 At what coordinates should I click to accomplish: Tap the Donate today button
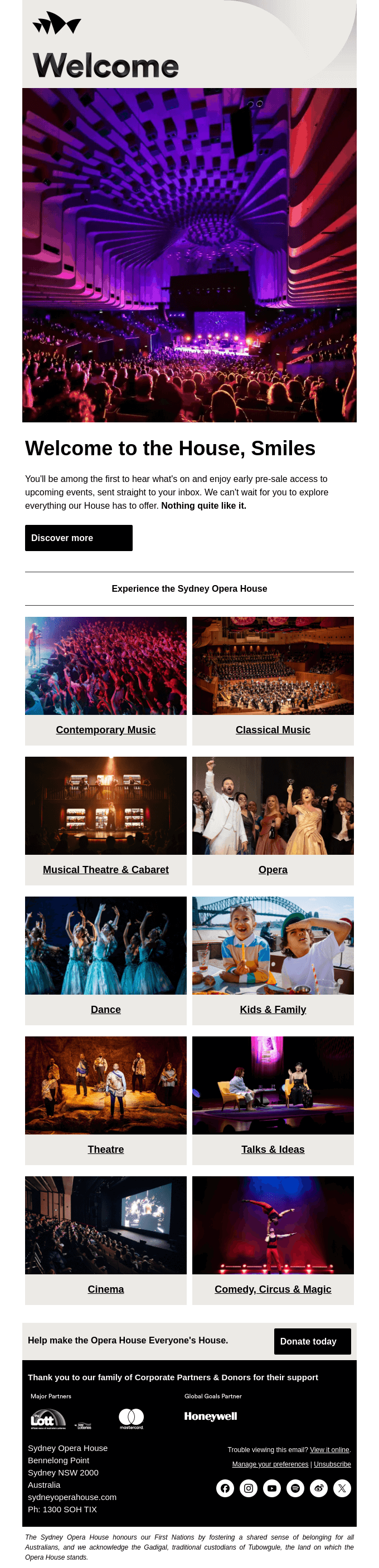pyautogui.click(x=312, y=1341)
